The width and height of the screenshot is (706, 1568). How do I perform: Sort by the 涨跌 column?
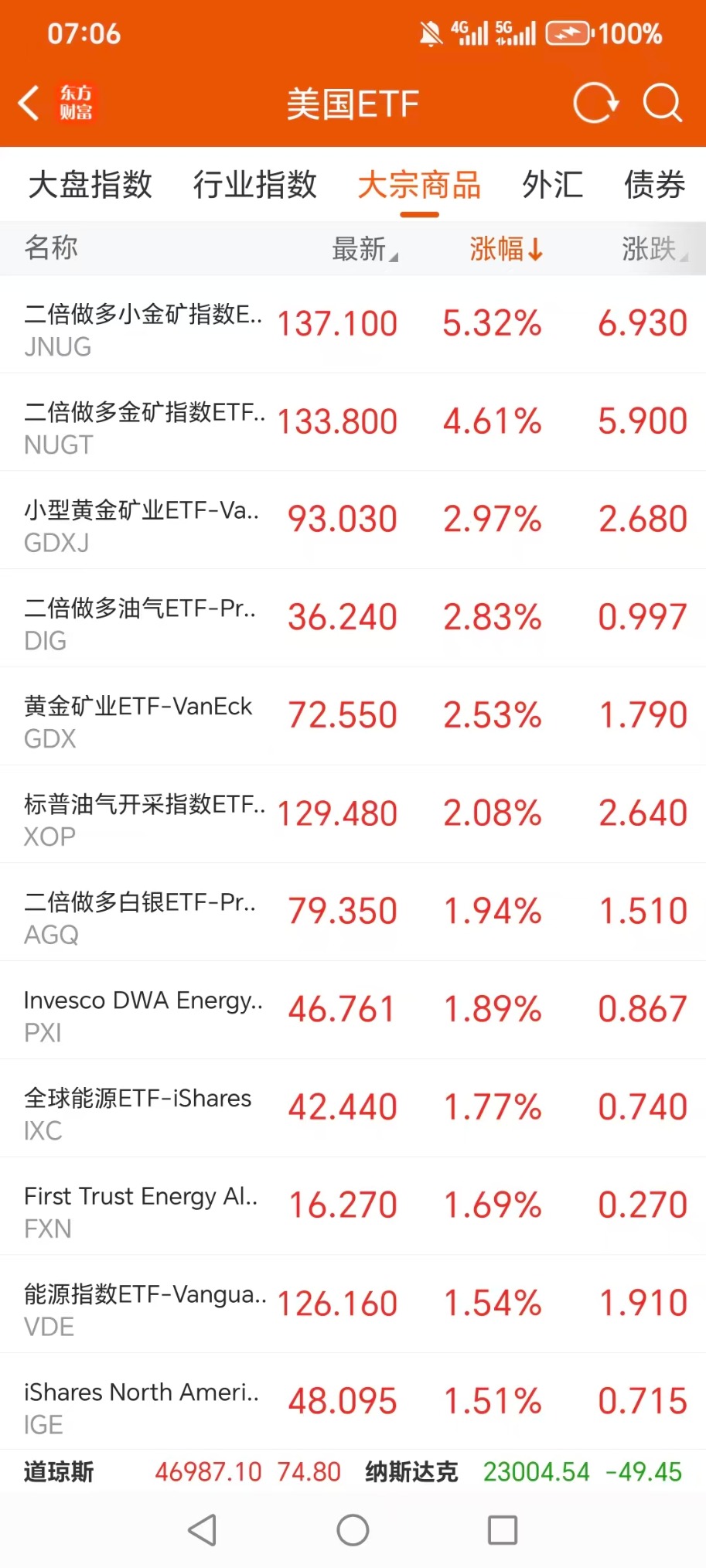tap(653, 249)
